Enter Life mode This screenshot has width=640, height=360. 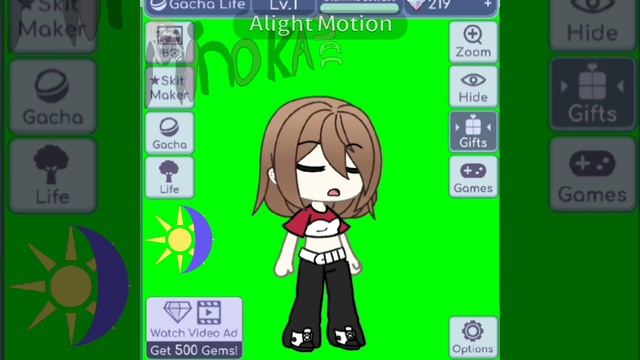point(169,177)
